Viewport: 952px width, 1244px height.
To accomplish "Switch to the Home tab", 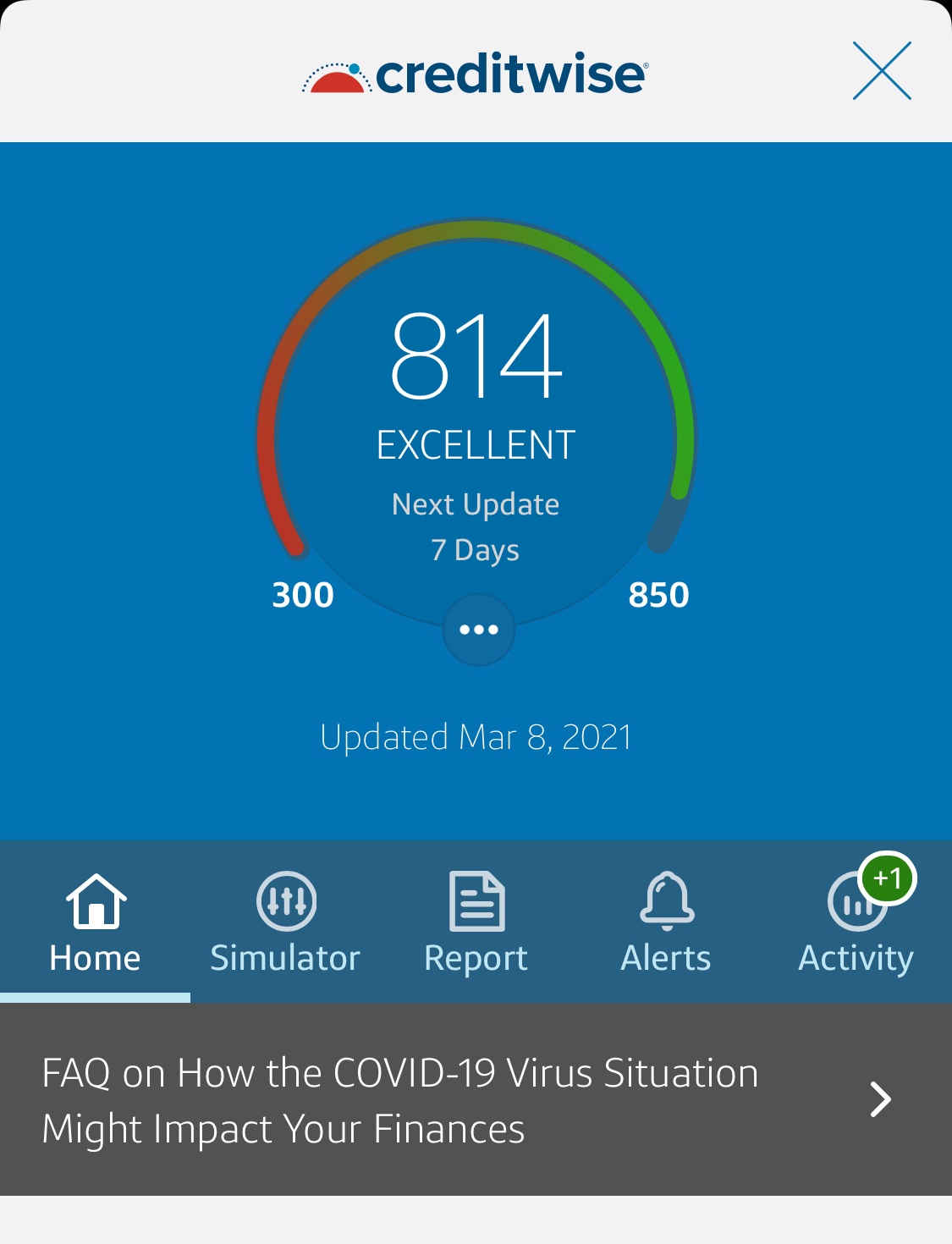I will pyautogui.click(x=96, y=924).
